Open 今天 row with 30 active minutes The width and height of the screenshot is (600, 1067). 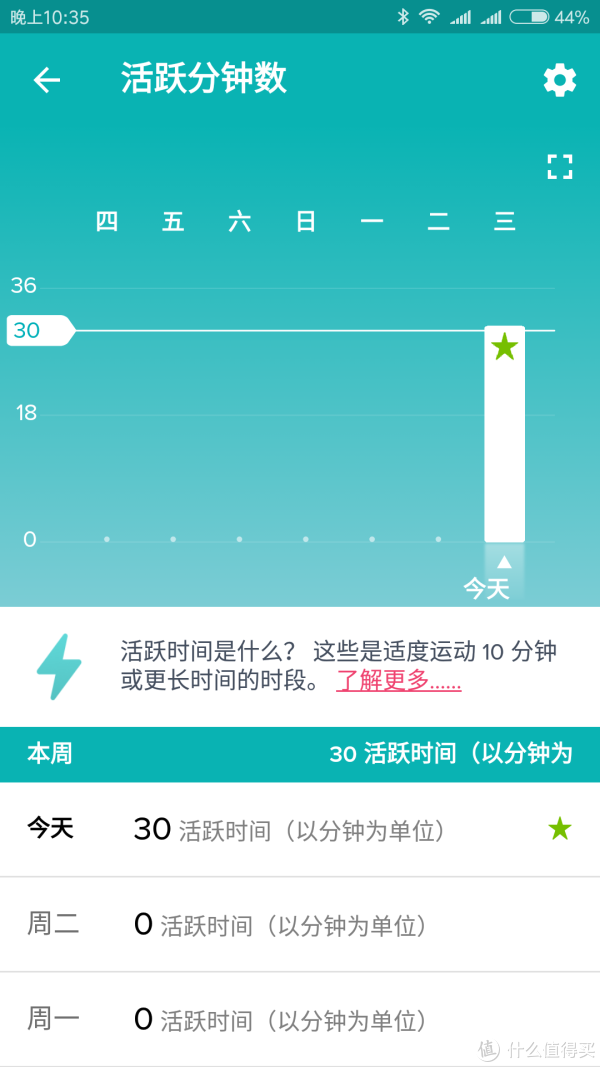300,829
